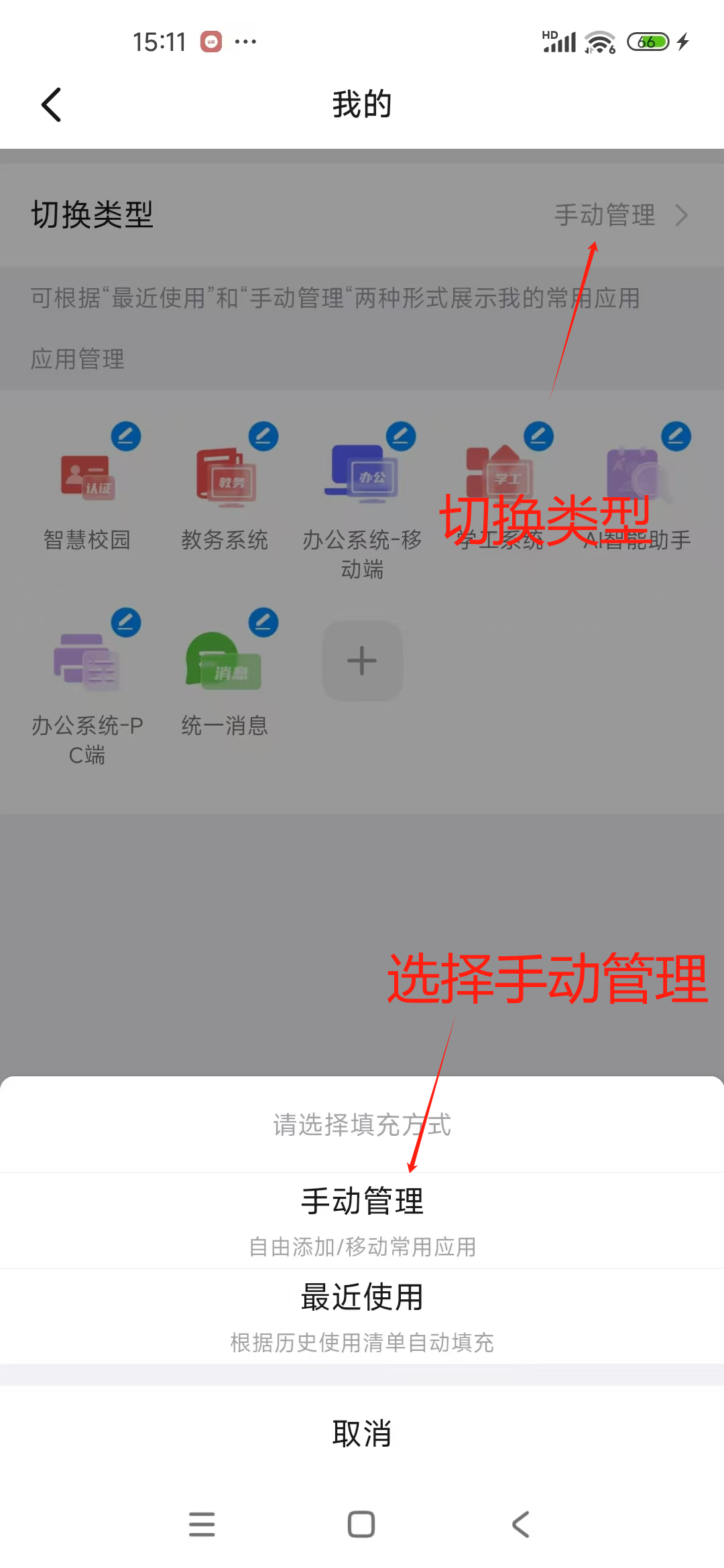Tap 取消 to dismiss the sheet
The width and height of the screenshot is (724, 1568).
click(362, 1434)
